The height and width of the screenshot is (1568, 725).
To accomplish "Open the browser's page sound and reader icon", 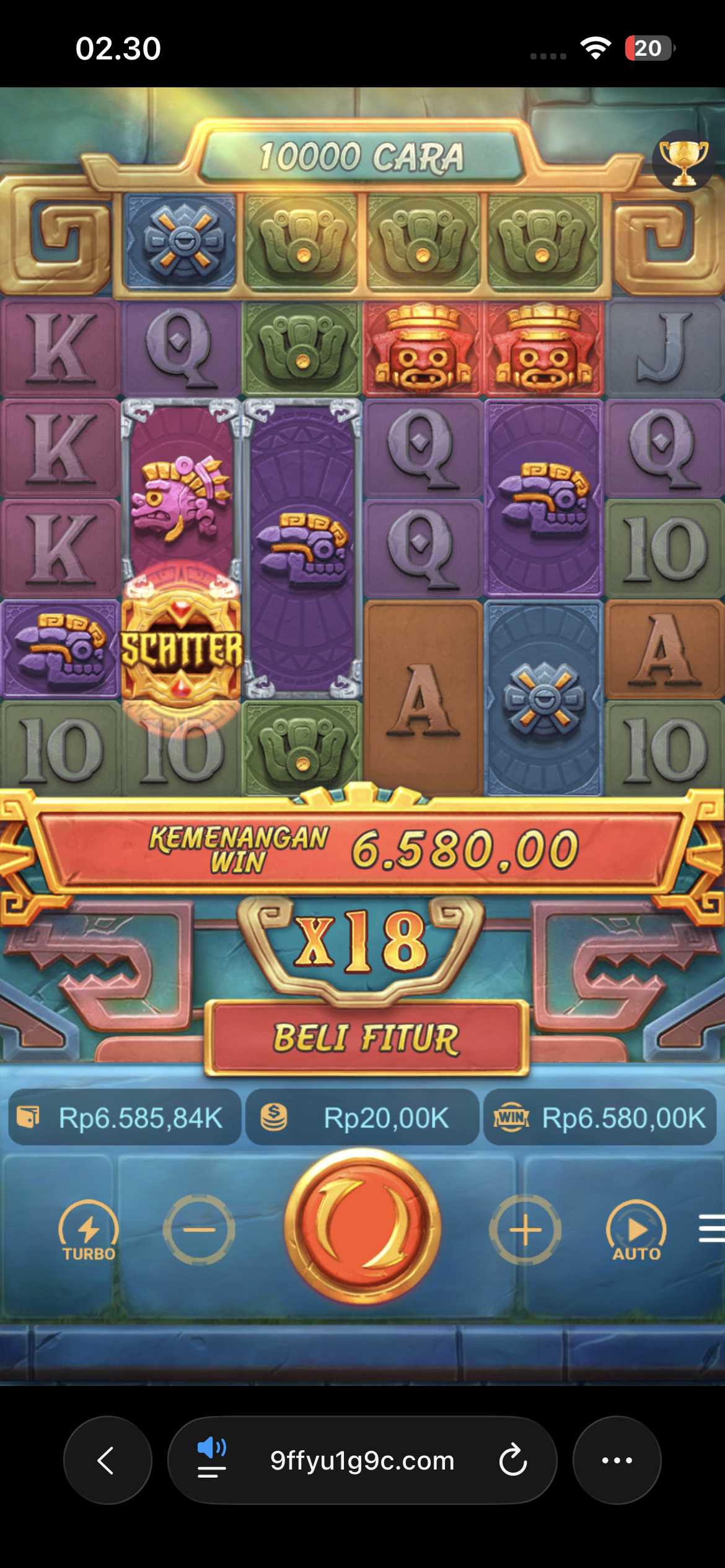I will tap(211, 1460).
